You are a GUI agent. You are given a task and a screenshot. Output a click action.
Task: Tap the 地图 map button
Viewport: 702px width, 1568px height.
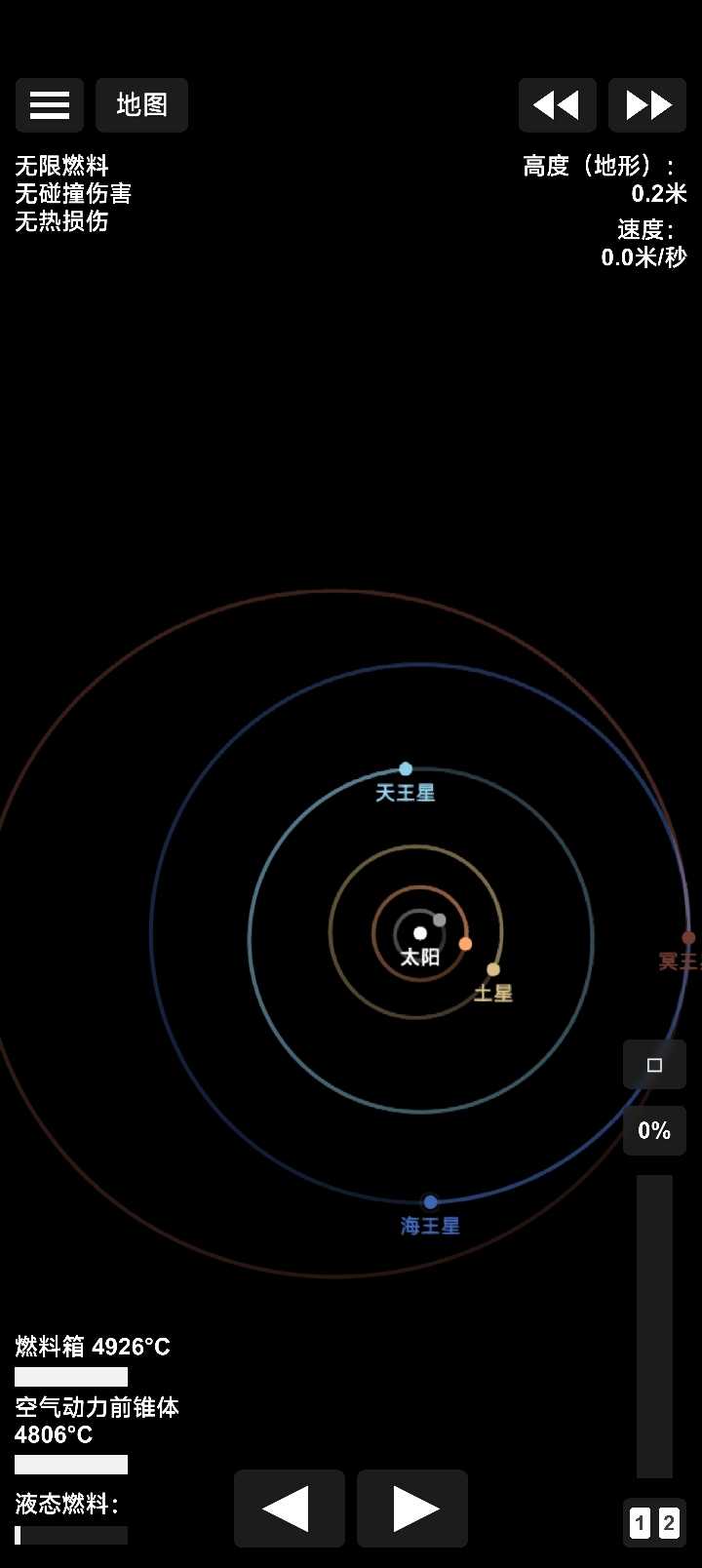pyautogui.click(x=141, y=105)
